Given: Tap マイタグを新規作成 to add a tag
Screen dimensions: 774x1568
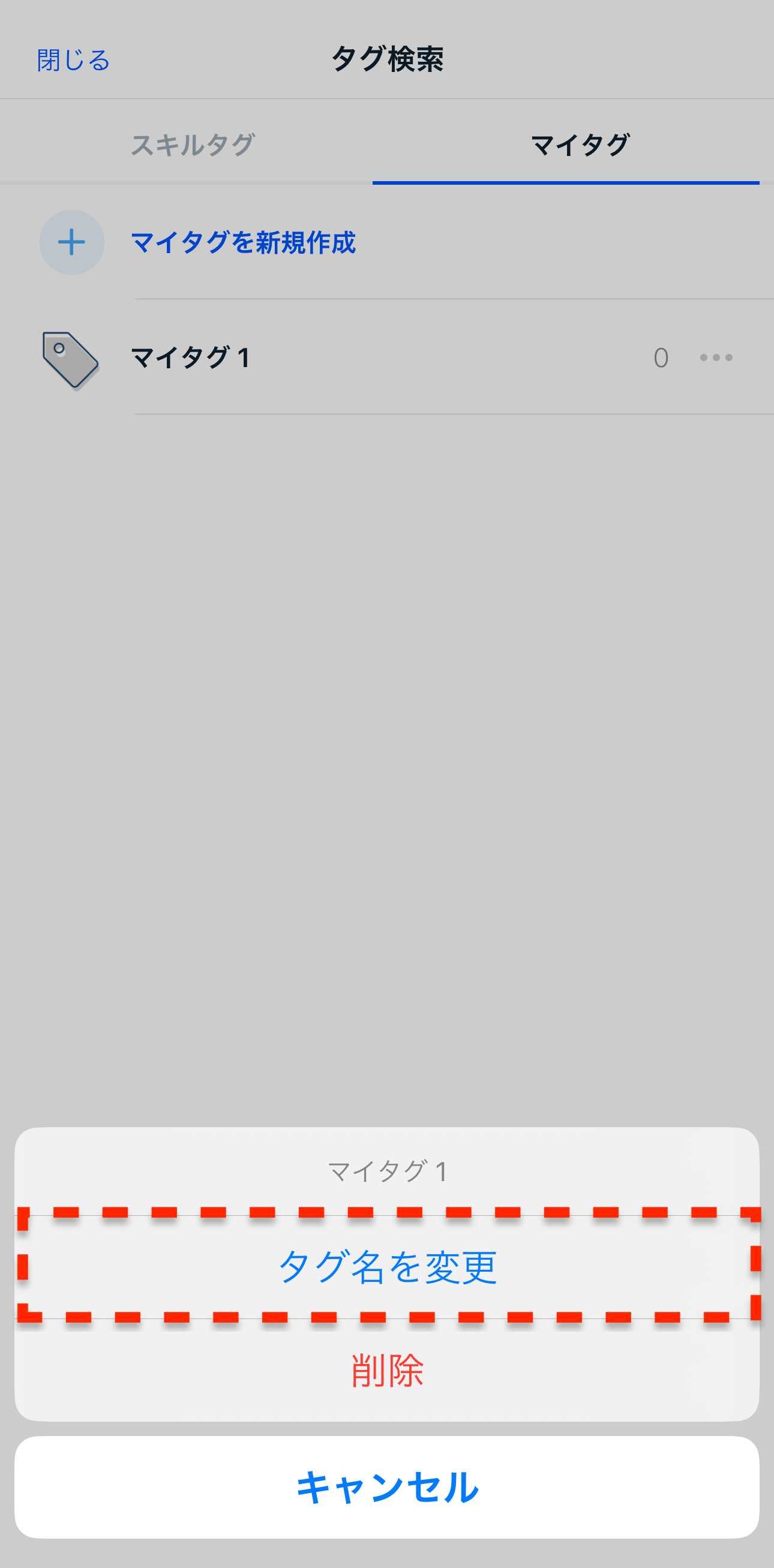Looking at the screenshot, I should tap(243, 242).
